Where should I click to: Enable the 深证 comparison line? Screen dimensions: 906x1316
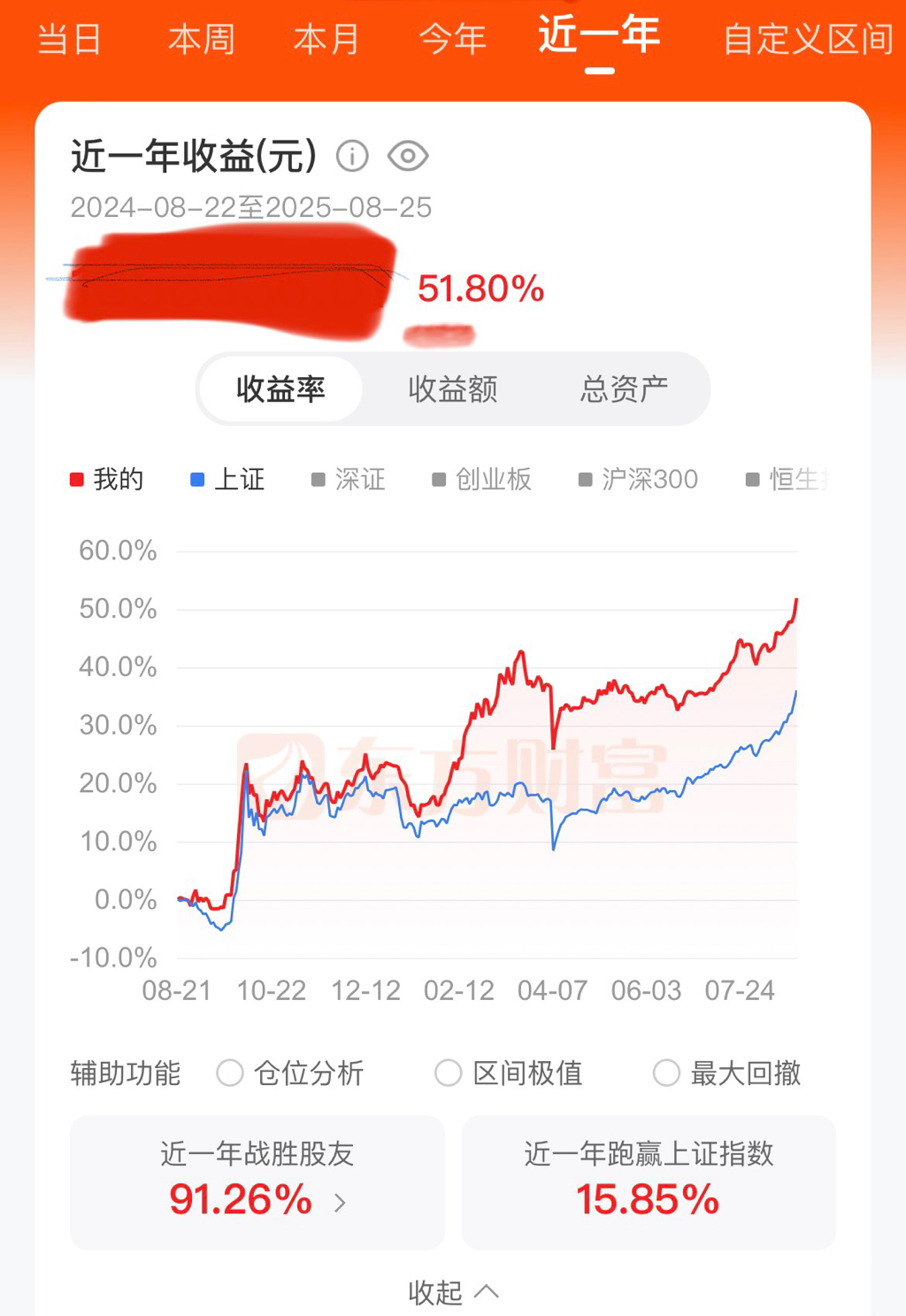(349, 480)
